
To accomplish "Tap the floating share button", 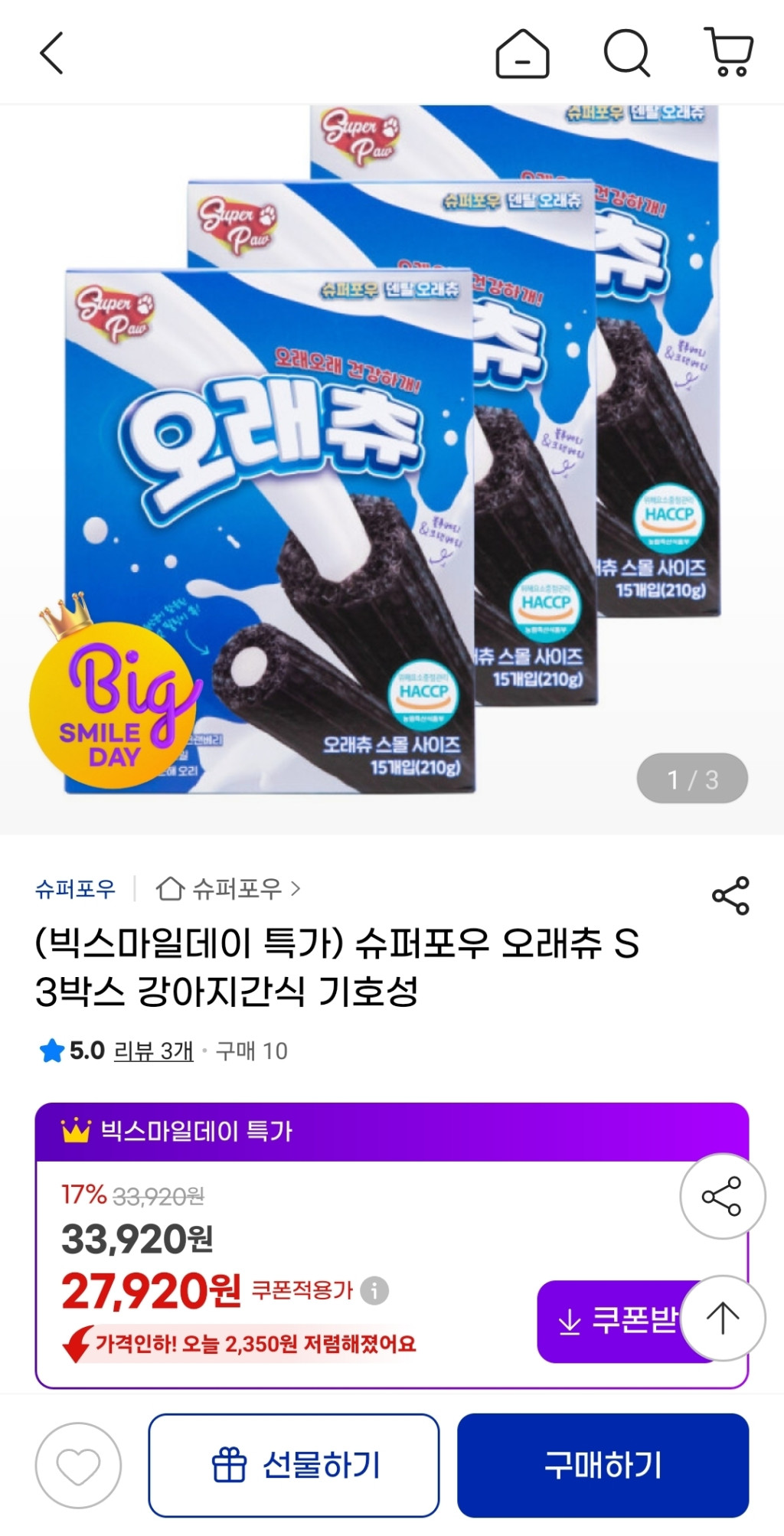I will tap(722, 1196).
